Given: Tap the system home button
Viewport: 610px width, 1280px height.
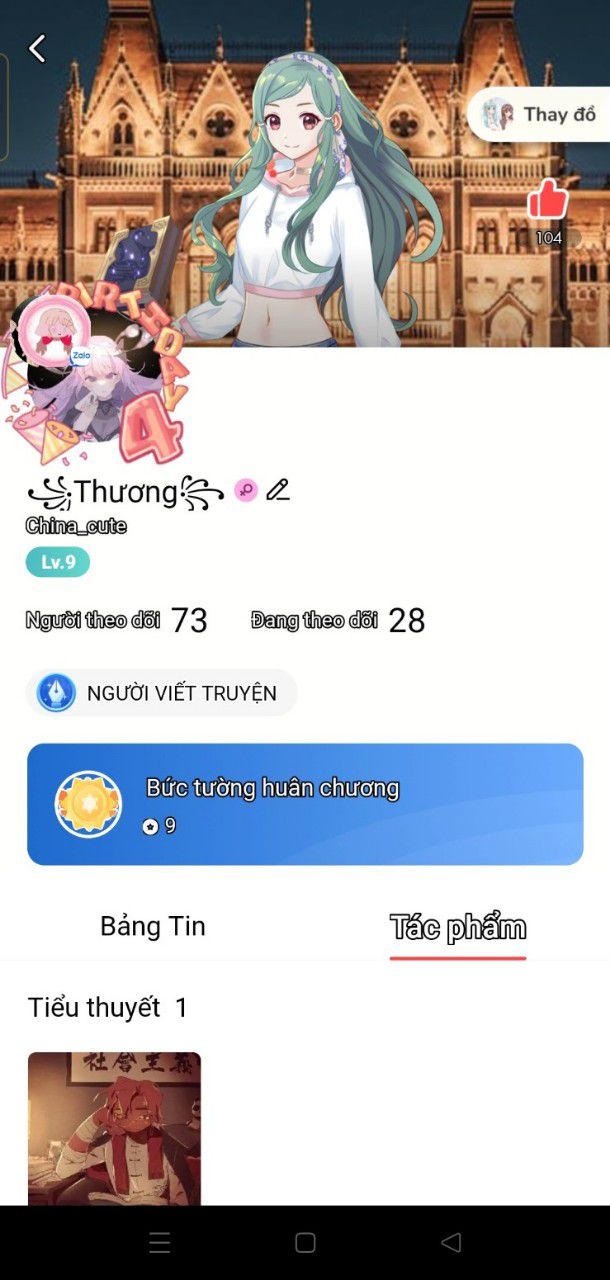Looking at the screenshot, I should pos(305,1243).
